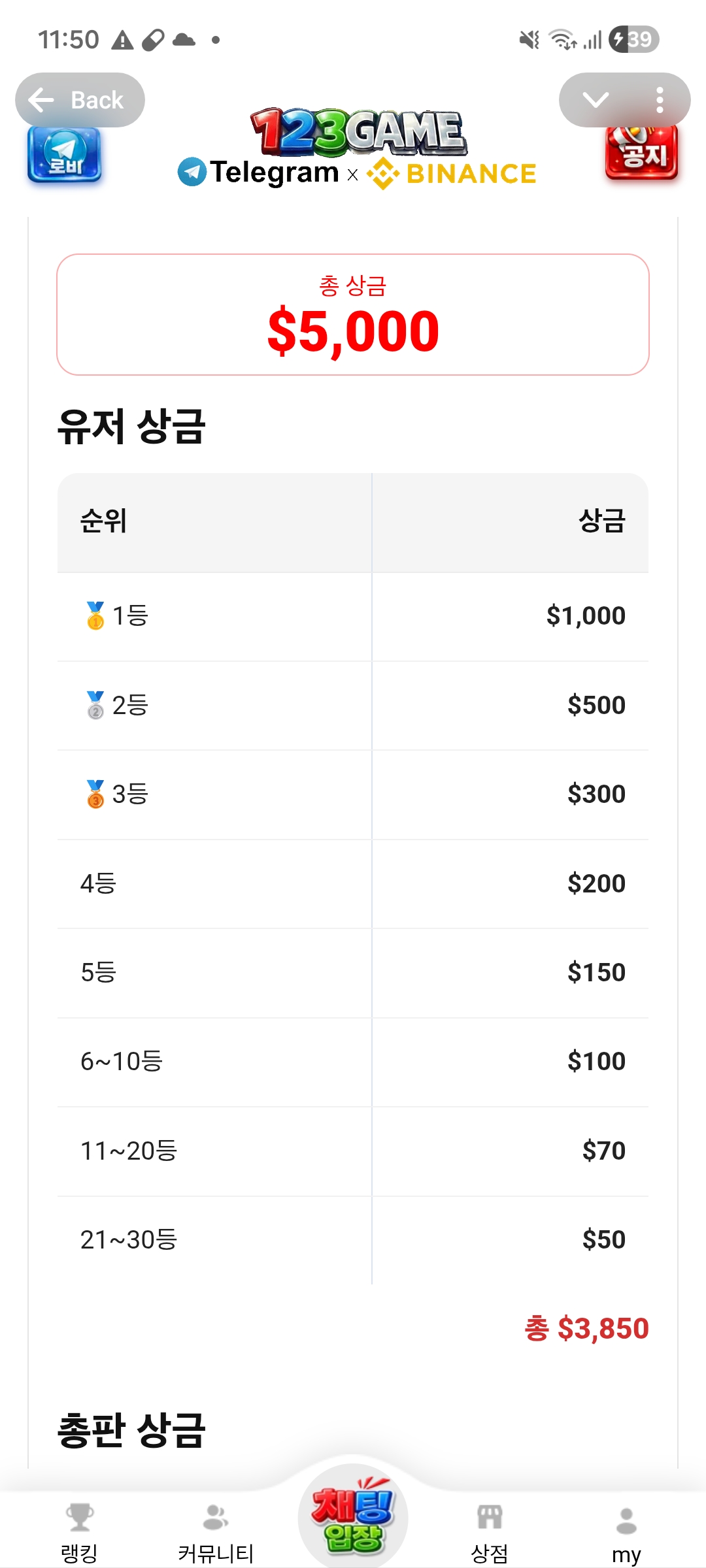Collapse the mini app with the chevron
Image resolution: width=706 pixels, height=1568 pixels.
(596, 100)
